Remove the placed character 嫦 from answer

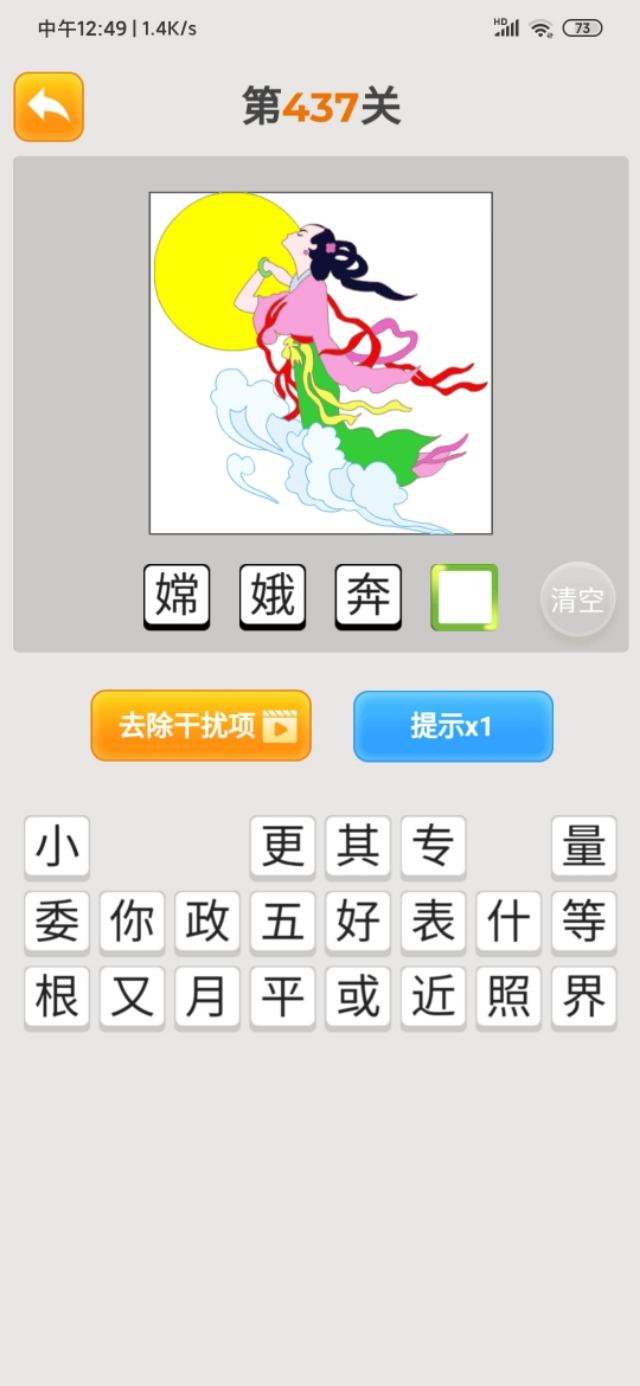pos(177,597)
